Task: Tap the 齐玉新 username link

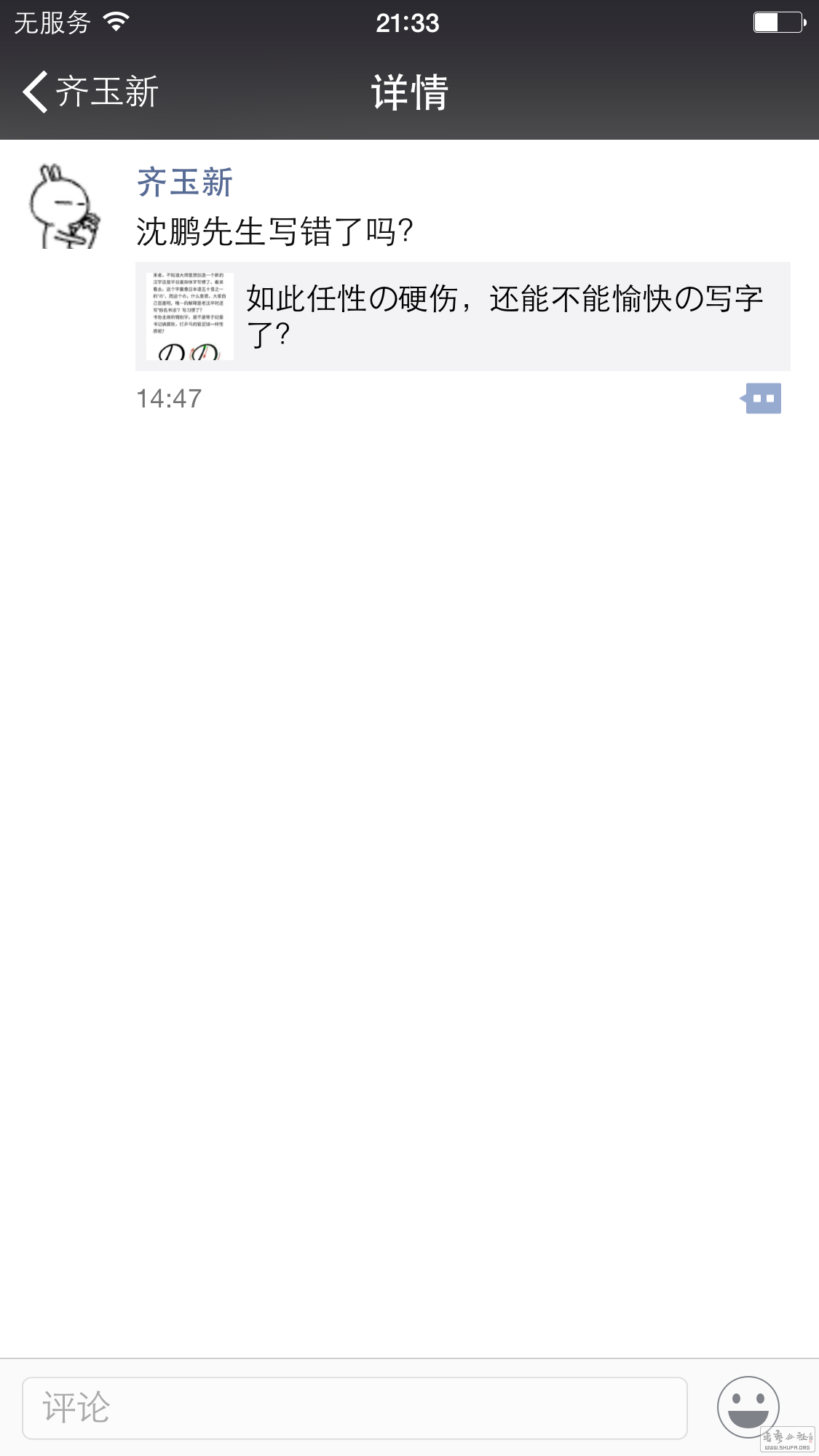Action: coord(185,182)
